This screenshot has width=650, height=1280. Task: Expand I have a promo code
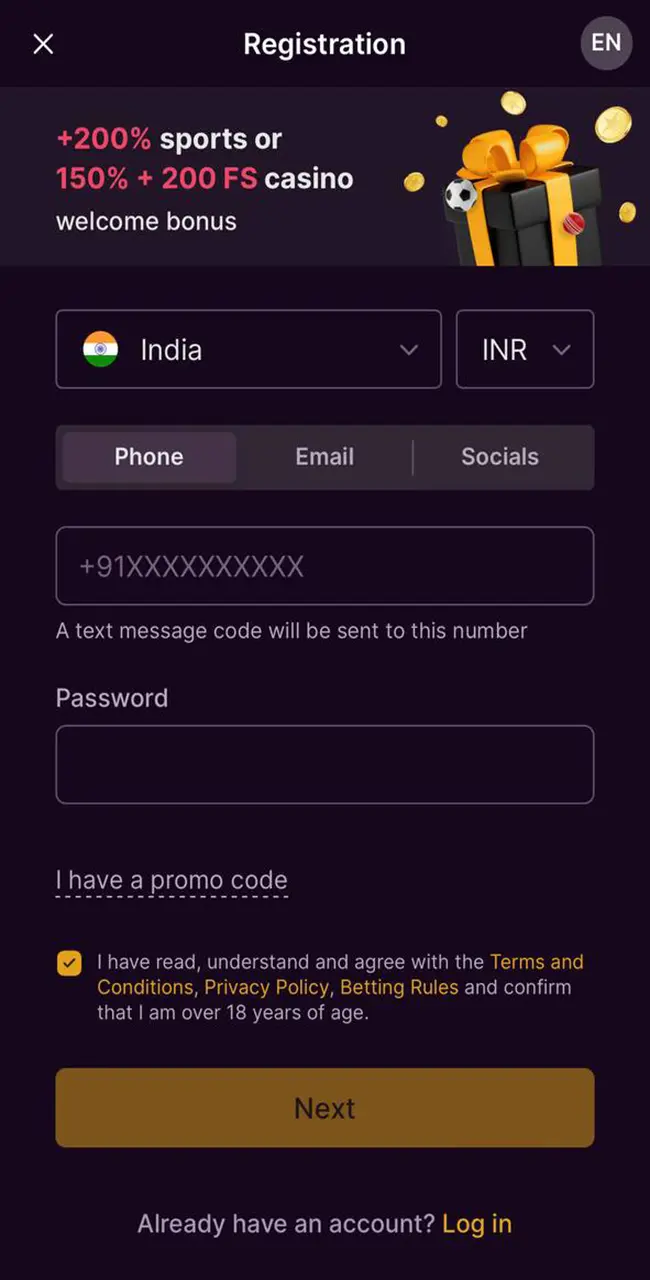coord(171,880)
